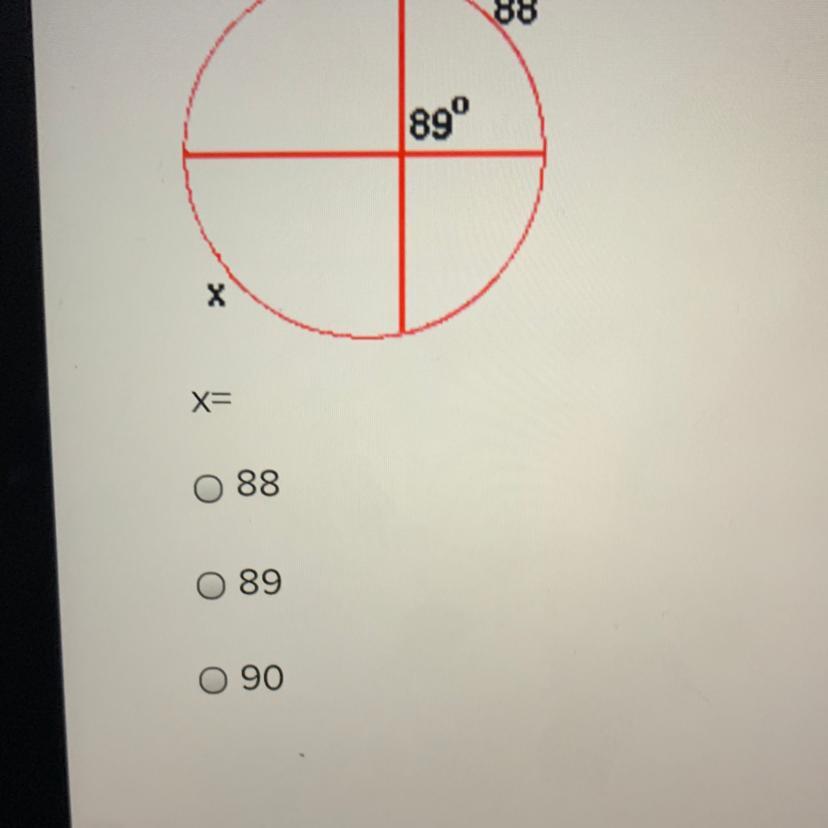Viewport: 828px width, 828px height.
Task: Choose 89 as the value of x
Action: pyautogui.click(x=211, y=587)
